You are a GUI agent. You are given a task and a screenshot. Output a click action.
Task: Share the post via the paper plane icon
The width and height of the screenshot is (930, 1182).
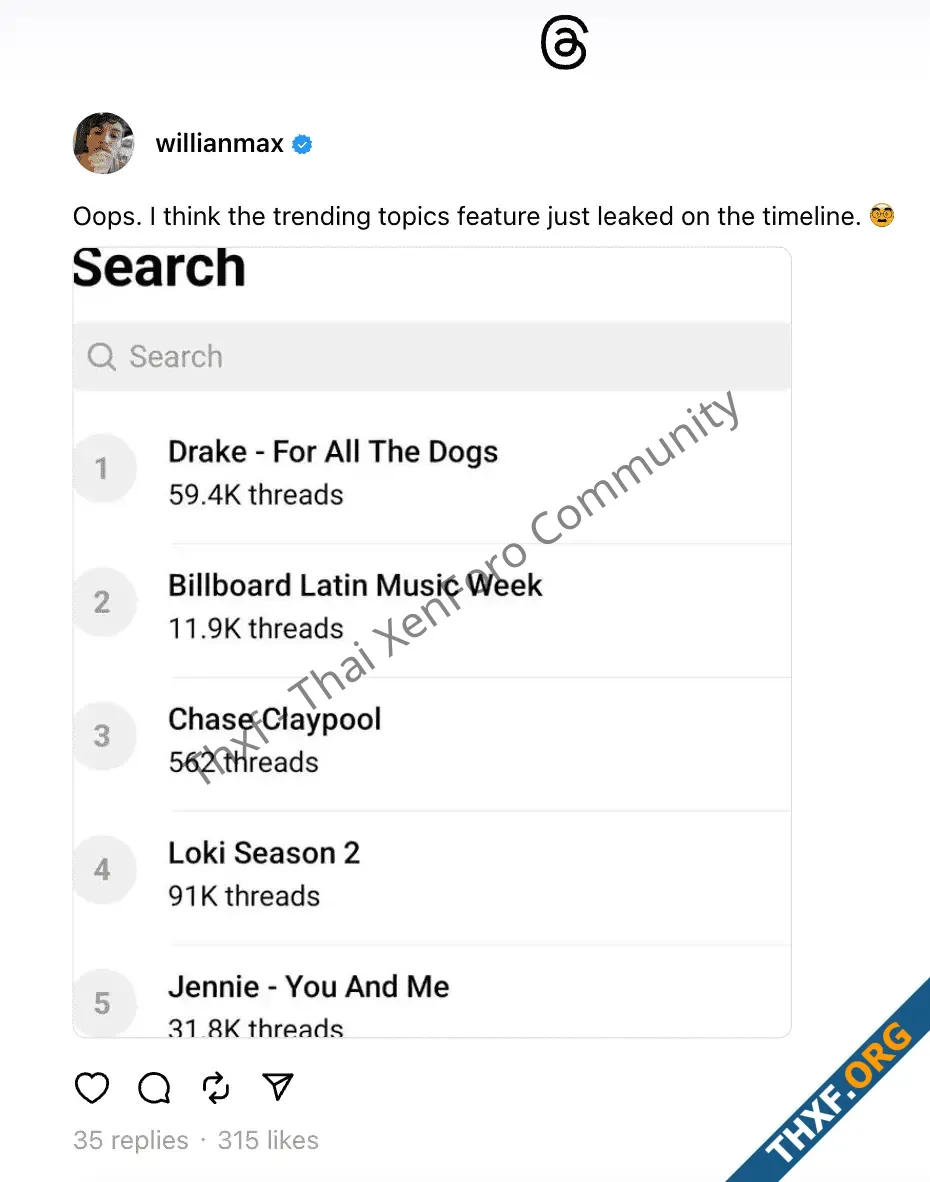coord(279,1087)
